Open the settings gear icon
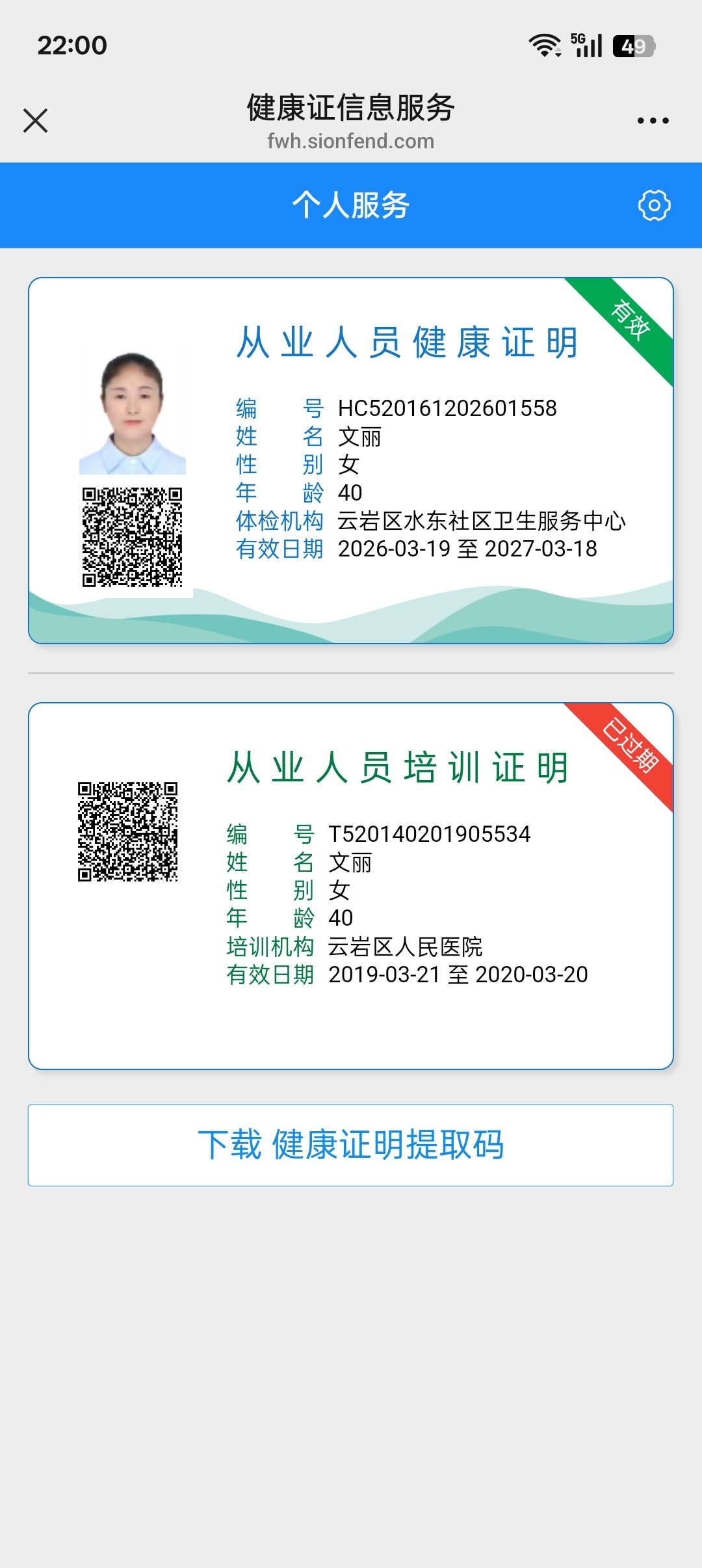Viewport: 702px width, 1568px height. tap(654, 205)
